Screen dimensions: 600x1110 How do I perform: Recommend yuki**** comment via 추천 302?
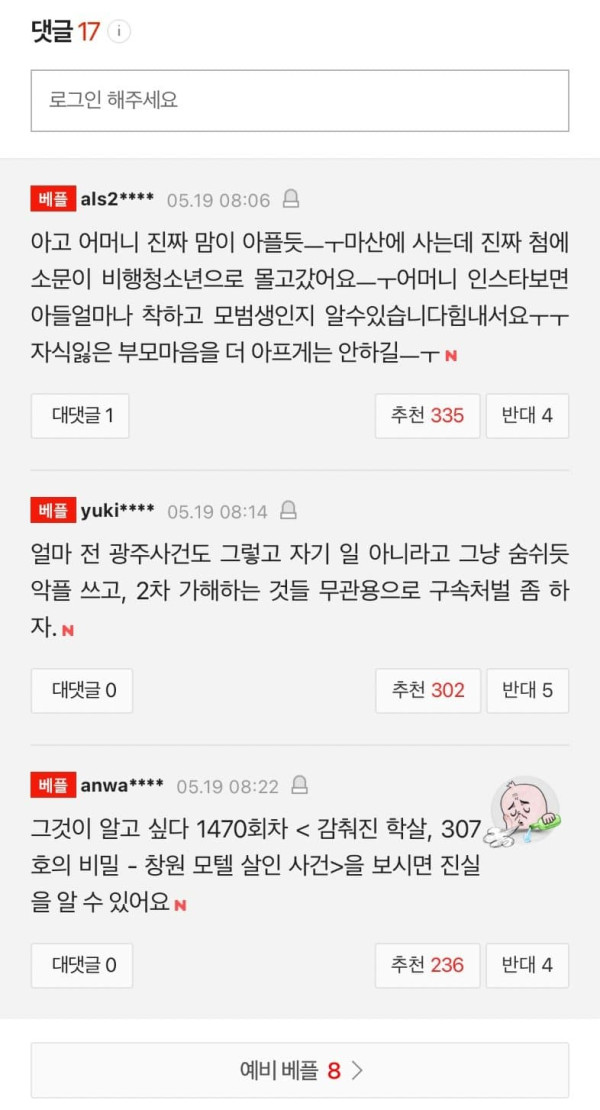428,690
